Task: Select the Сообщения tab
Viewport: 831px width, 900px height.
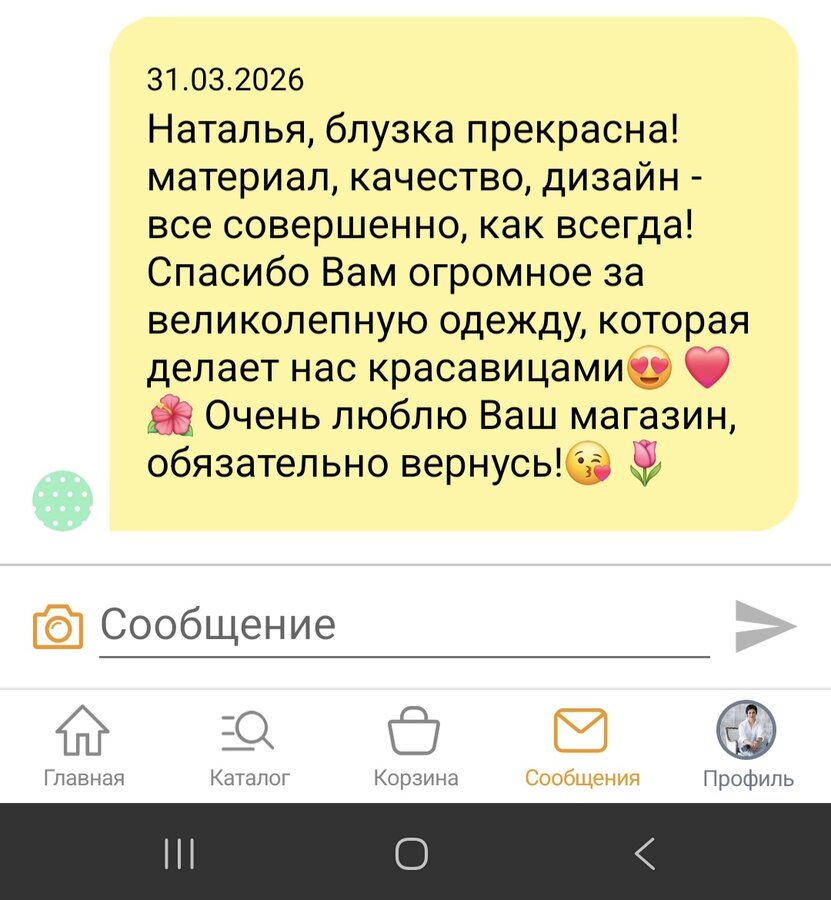Action: click(582, 746)
